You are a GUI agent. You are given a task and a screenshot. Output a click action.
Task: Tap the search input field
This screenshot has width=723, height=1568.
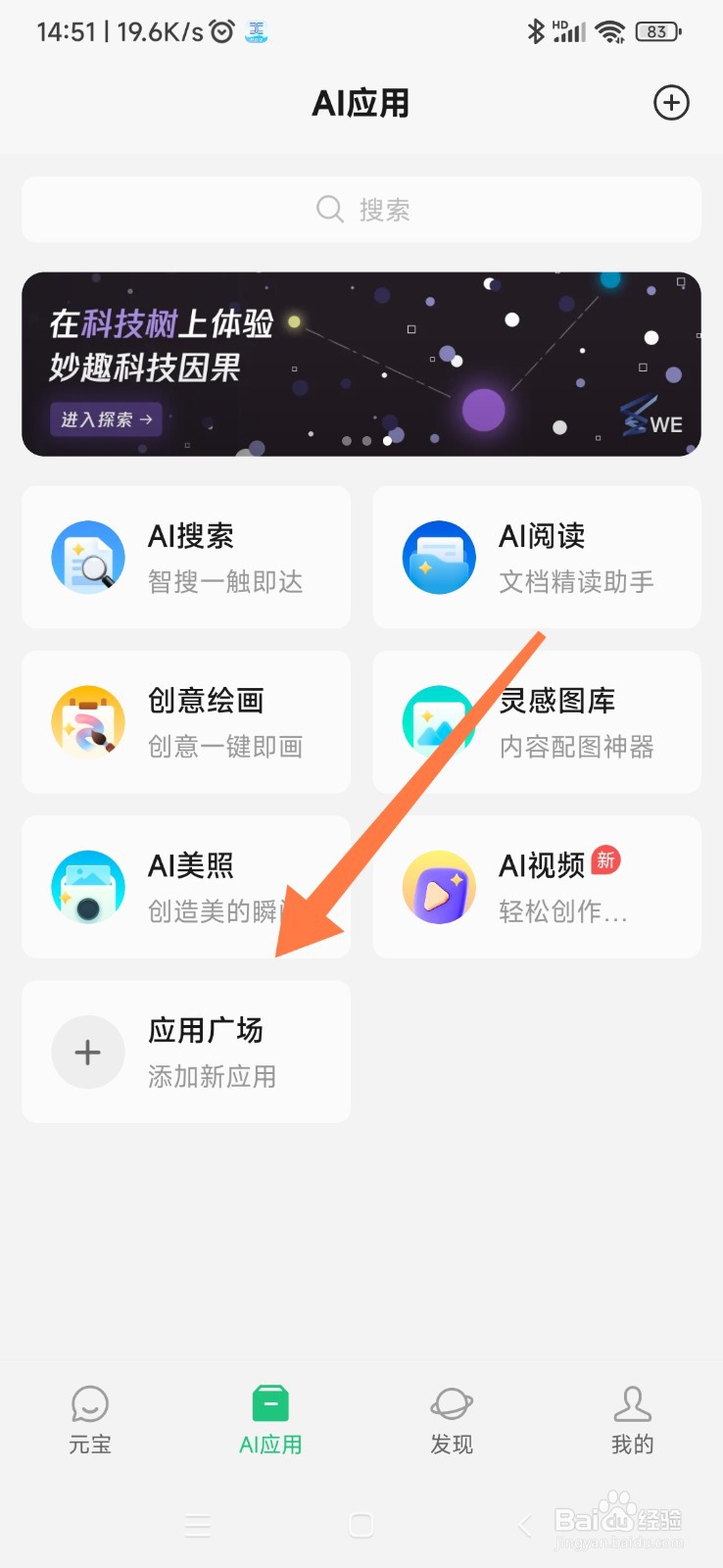[392, 209]
